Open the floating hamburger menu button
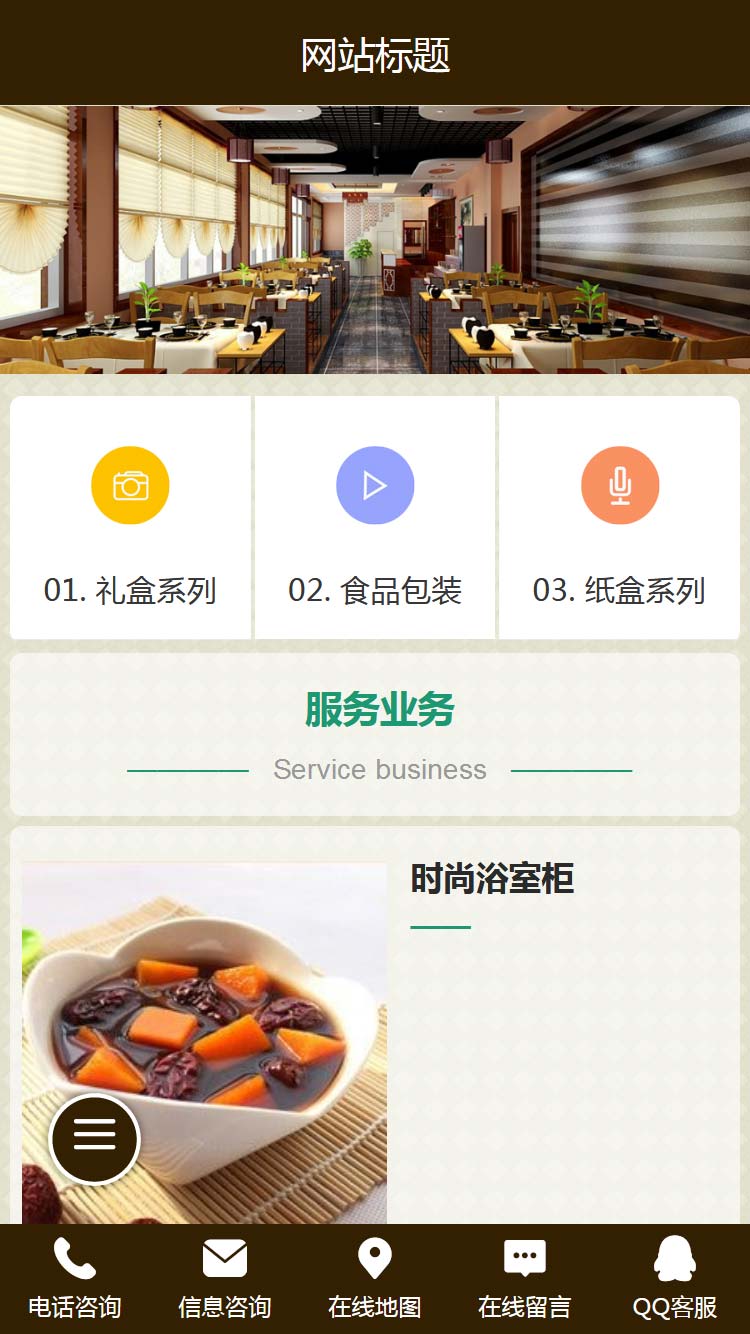The image size is (750, 1334). point(95,1139)
